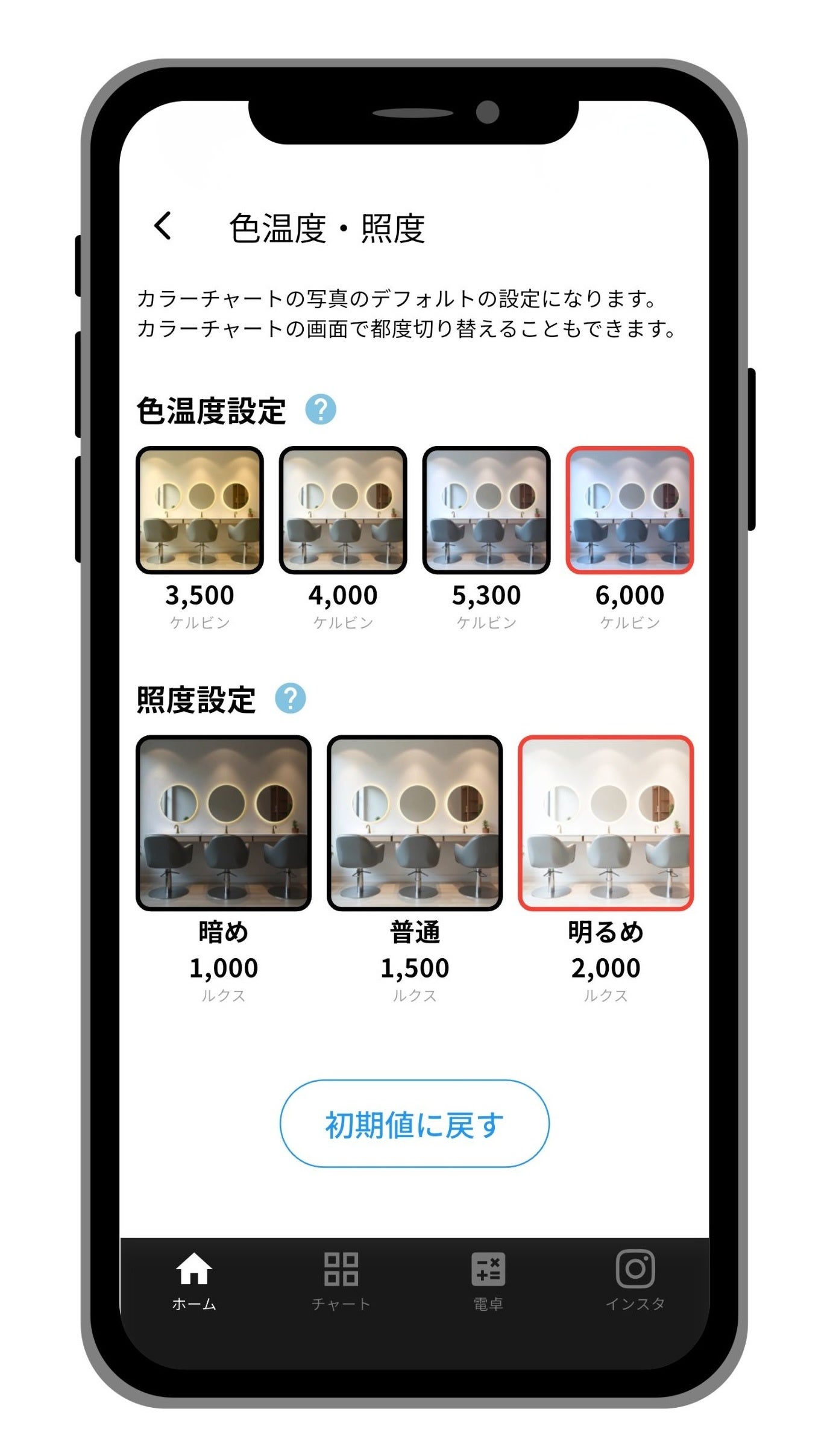This screenshot has height=1456, width=833.
Task: Select 普通 1,500 lux illuminance
Action: click(414, 823)
